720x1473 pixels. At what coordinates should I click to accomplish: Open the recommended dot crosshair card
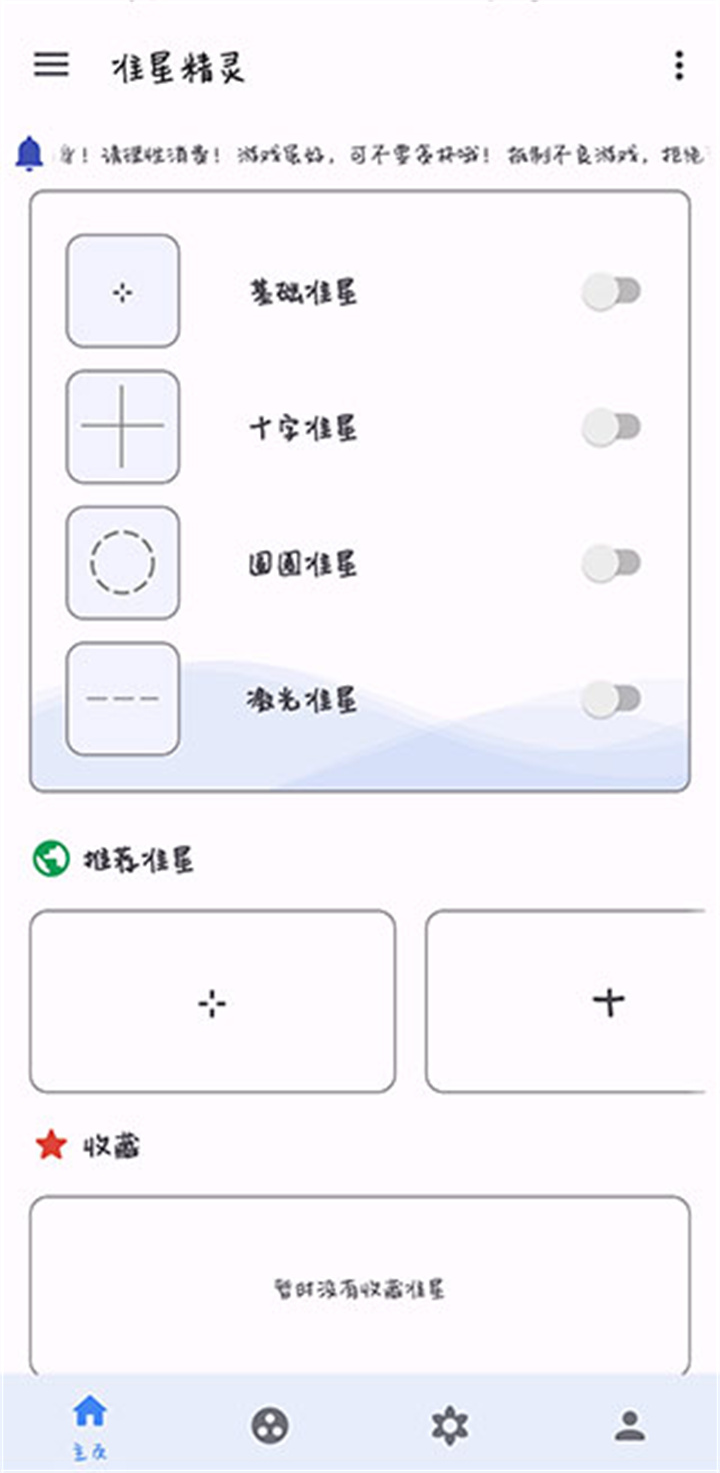coord(211,1000)
